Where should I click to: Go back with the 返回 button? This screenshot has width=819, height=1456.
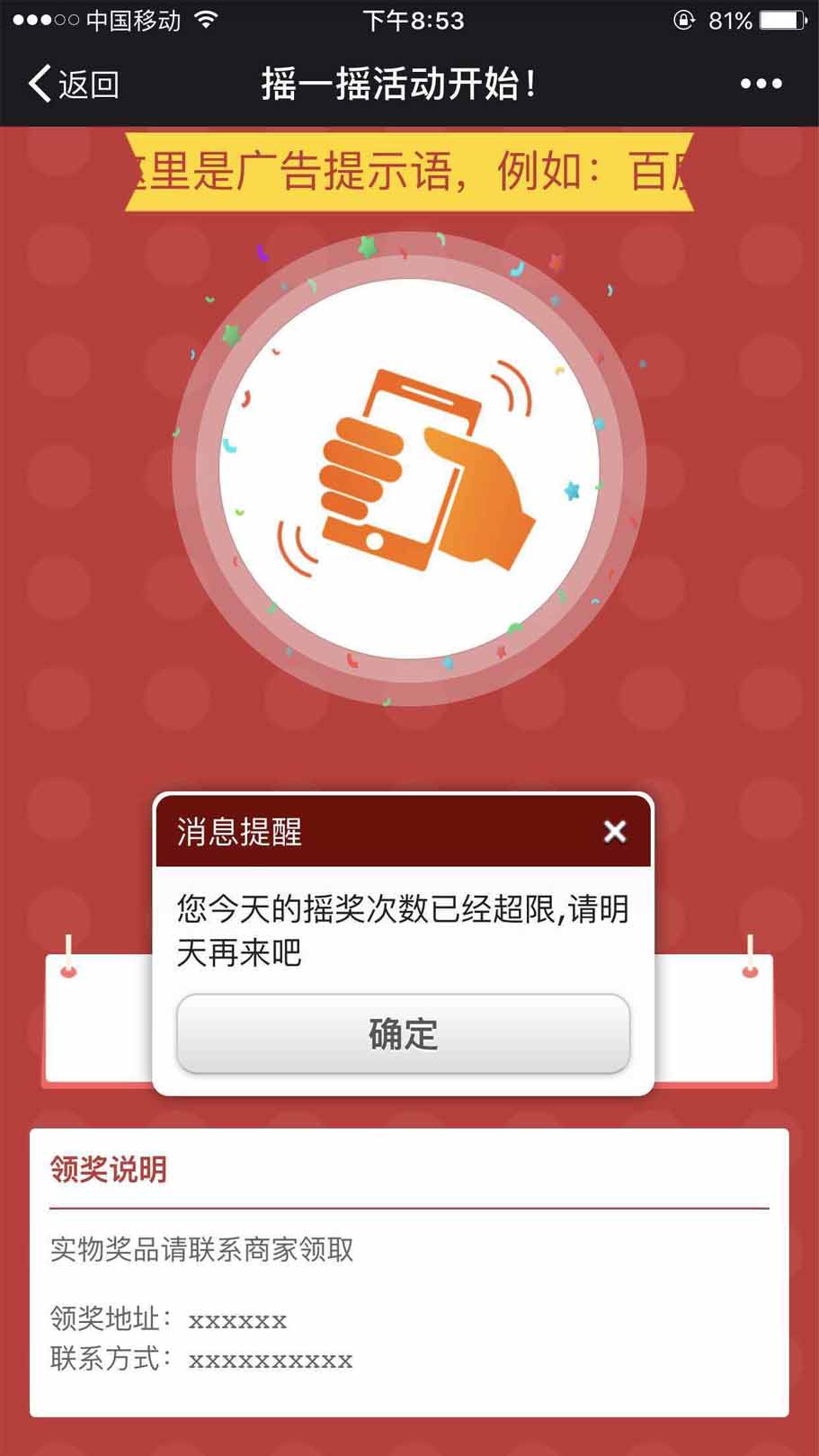(x=74, y=85)
